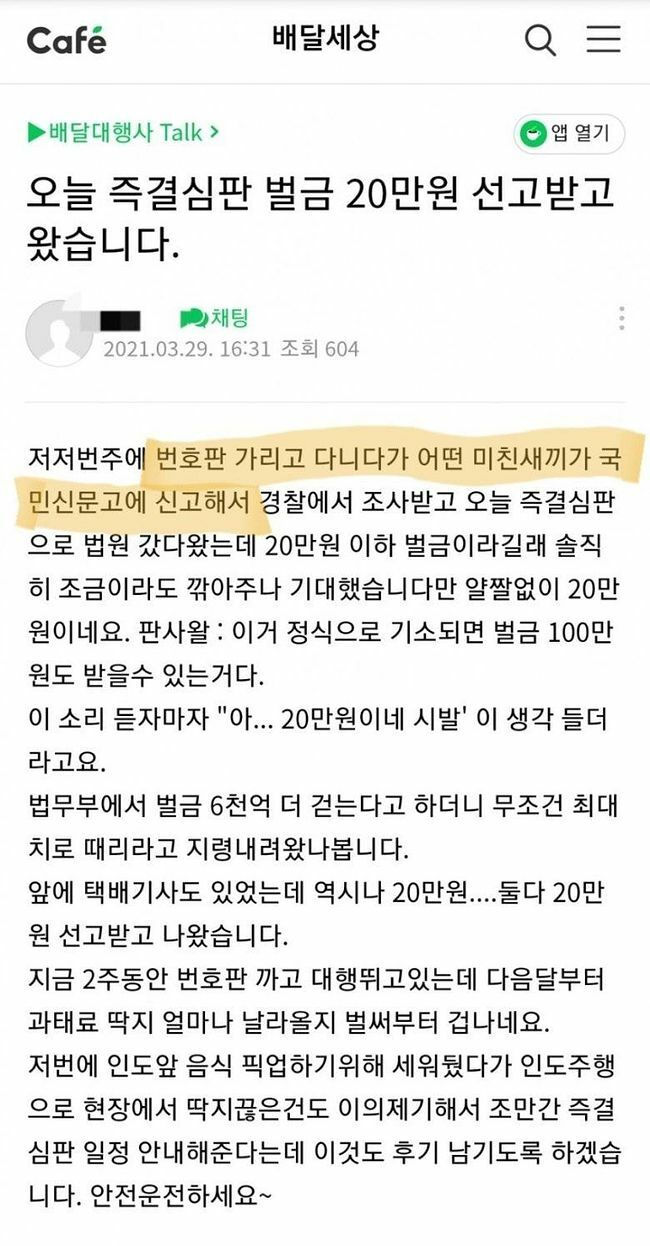This screenshot has height=1246, width=650.
Task: View the author's profile picture
Action: pyautogui.click(x=58, y=332)
